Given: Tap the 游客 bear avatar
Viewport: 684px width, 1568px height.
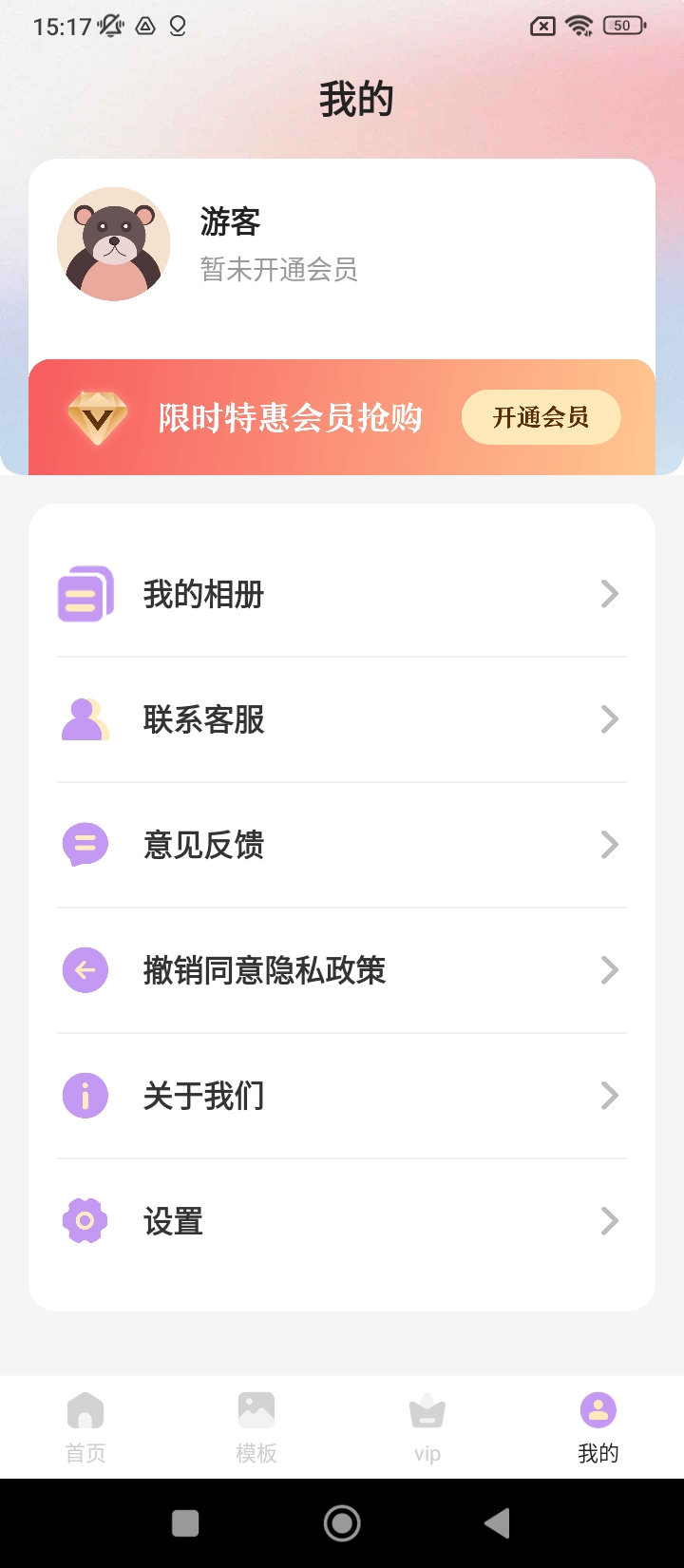Looking at the screenshot, I should pyautogui.click(x=114, y=244).
